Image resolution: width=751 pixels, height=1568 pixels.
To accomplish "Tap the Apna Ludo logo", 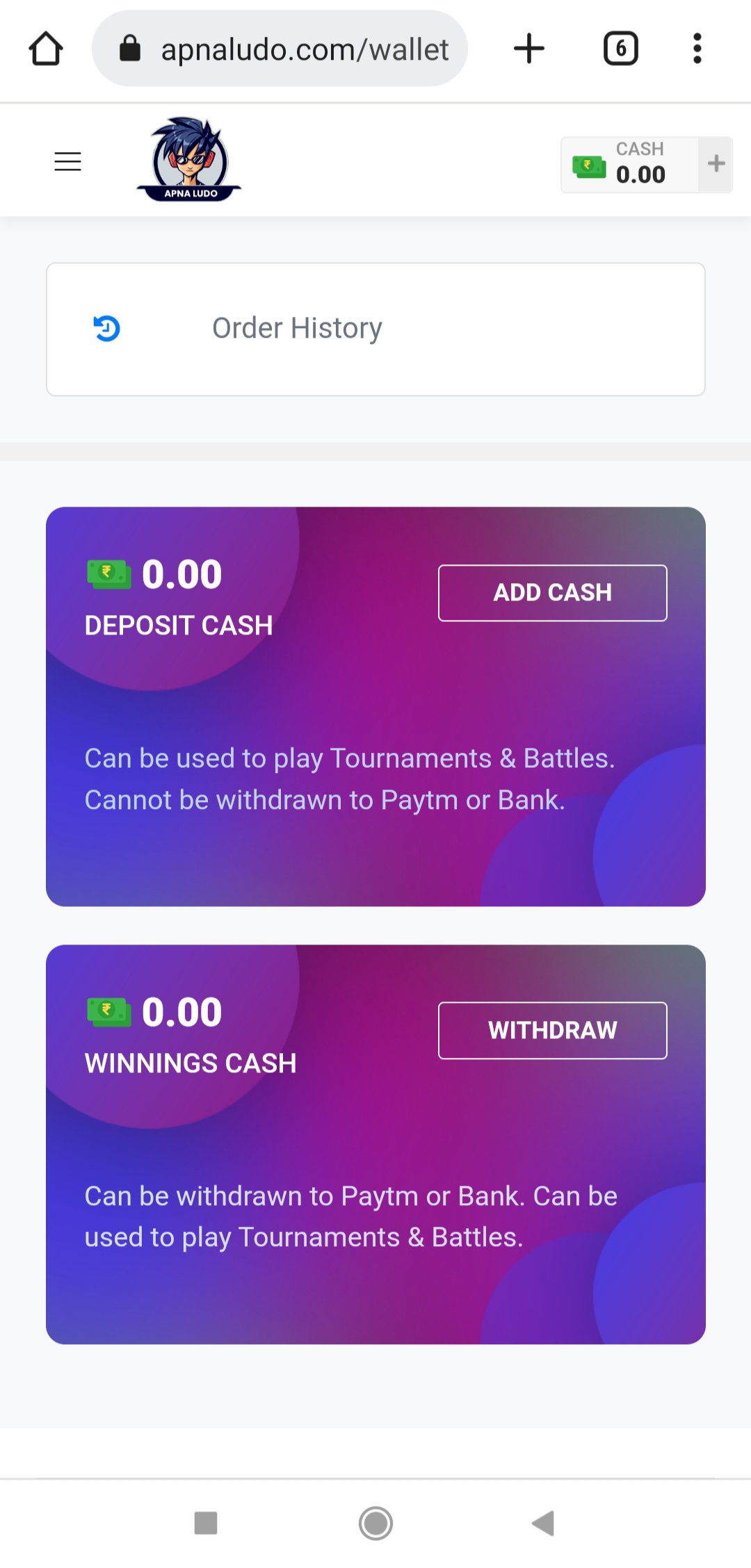I will tap(189, 160).
